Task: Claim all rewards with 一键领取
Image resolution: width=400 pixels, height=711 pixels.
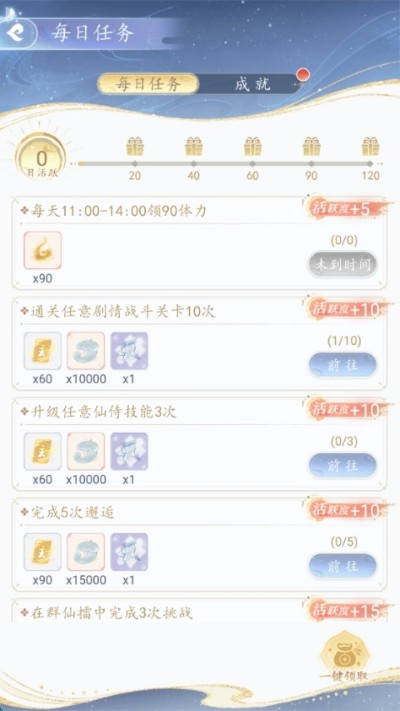Action: (343, 658)
